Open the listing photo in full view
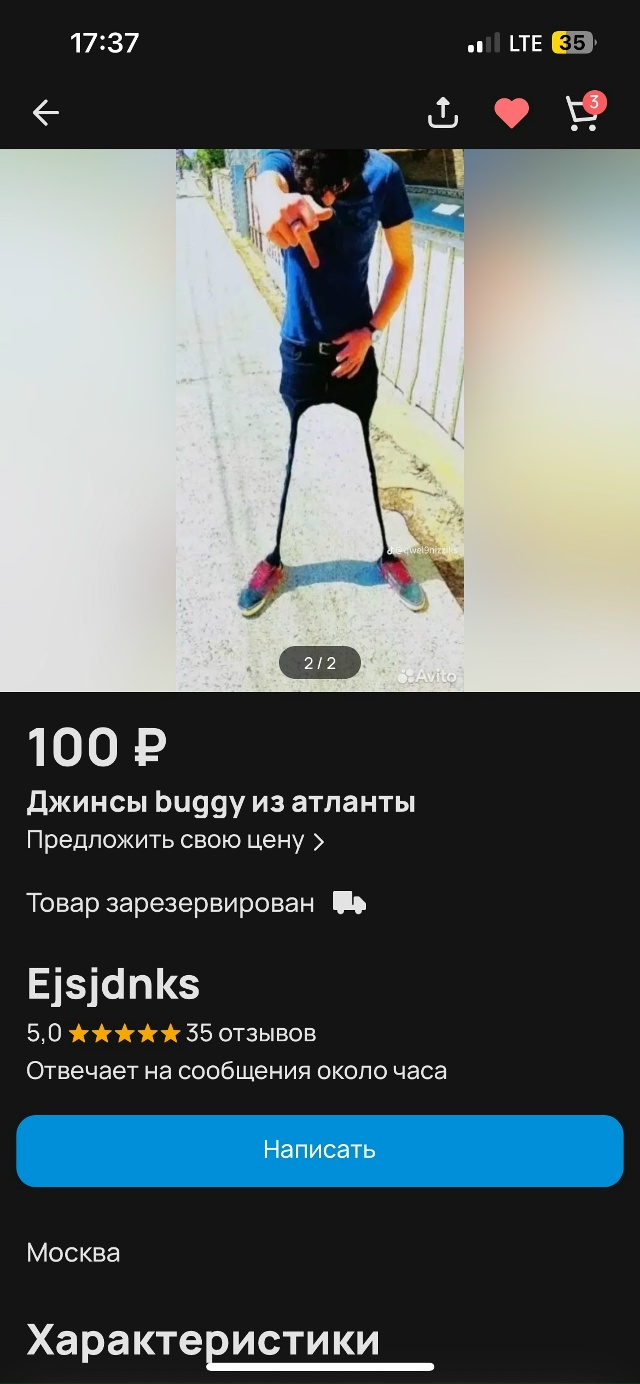This screenshot has height=1384, width=640. pos(320,420)
